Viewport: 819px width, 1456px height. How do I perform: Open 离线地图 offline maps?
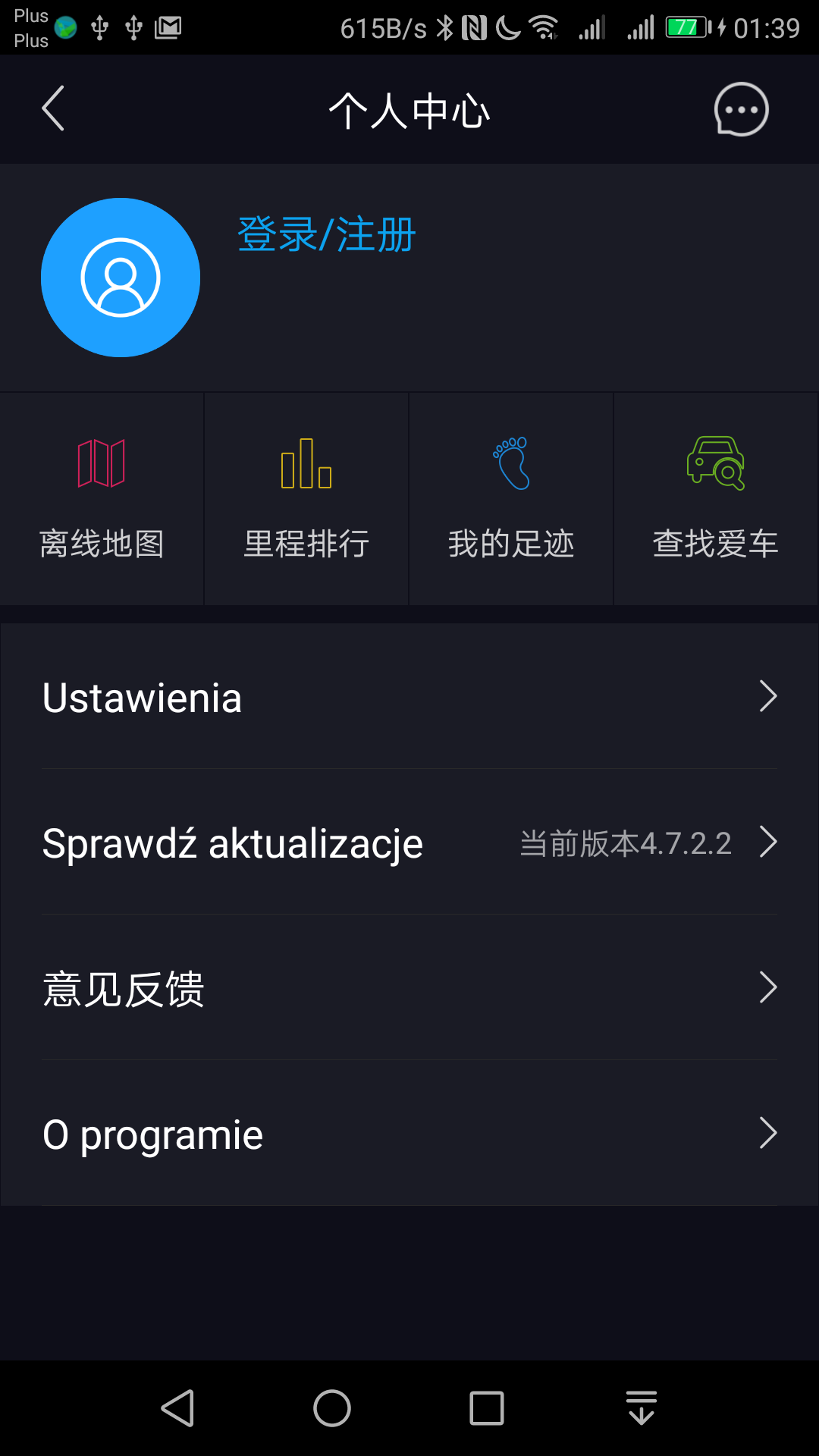point(102,499)
